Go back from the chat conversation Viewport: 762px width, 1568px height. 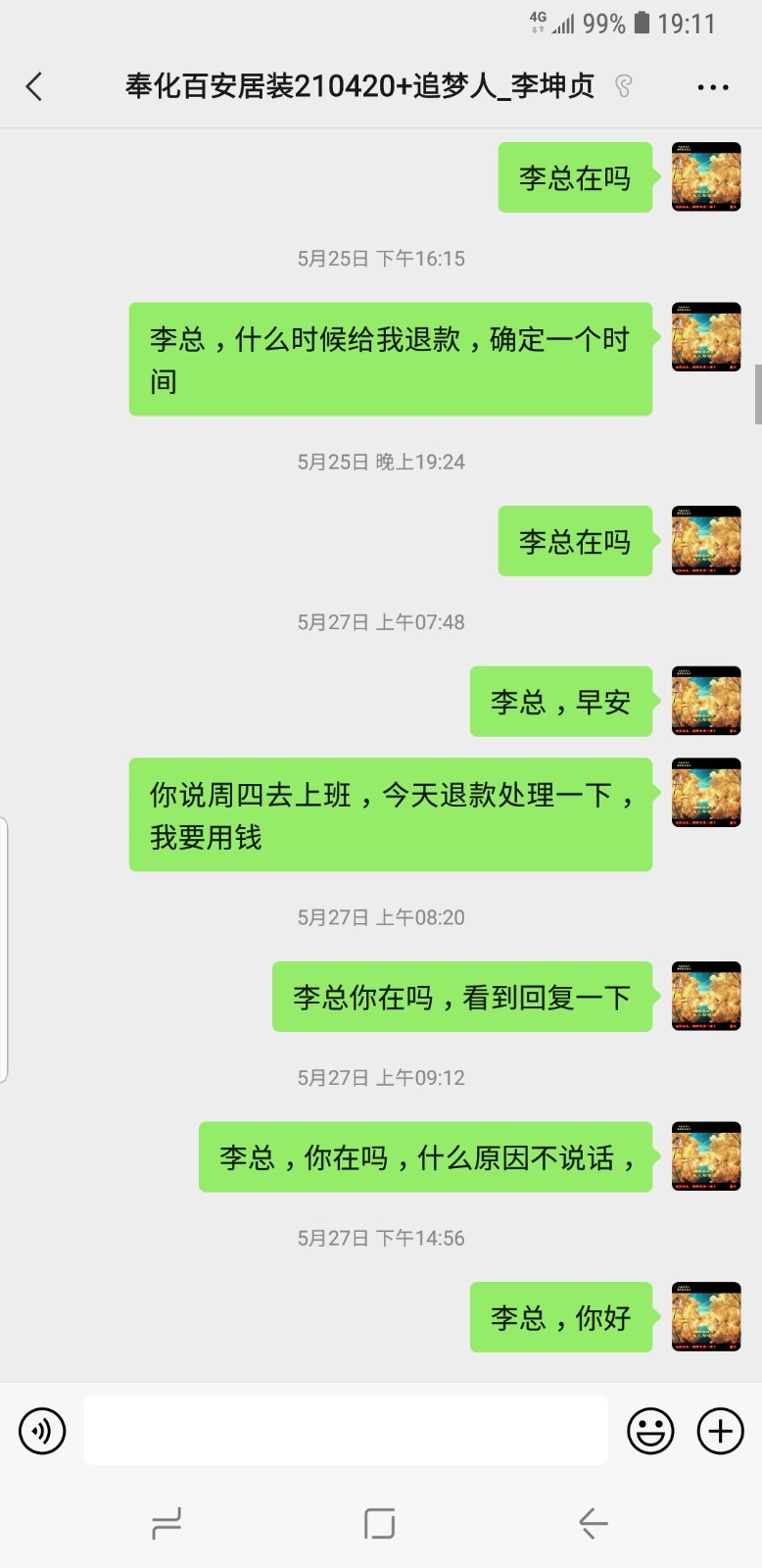35,87
